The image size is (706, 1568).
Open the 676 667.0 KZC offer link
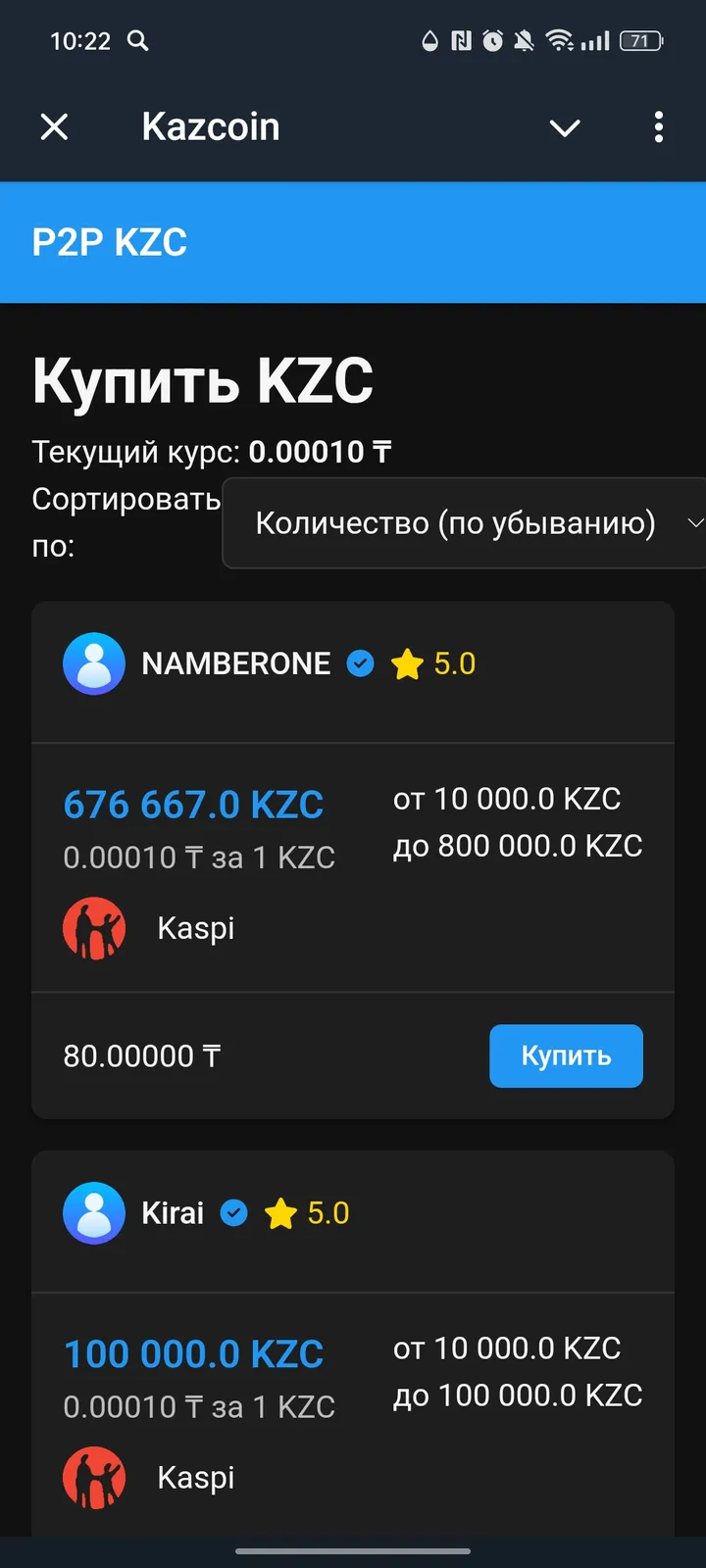tap(193, 804)
